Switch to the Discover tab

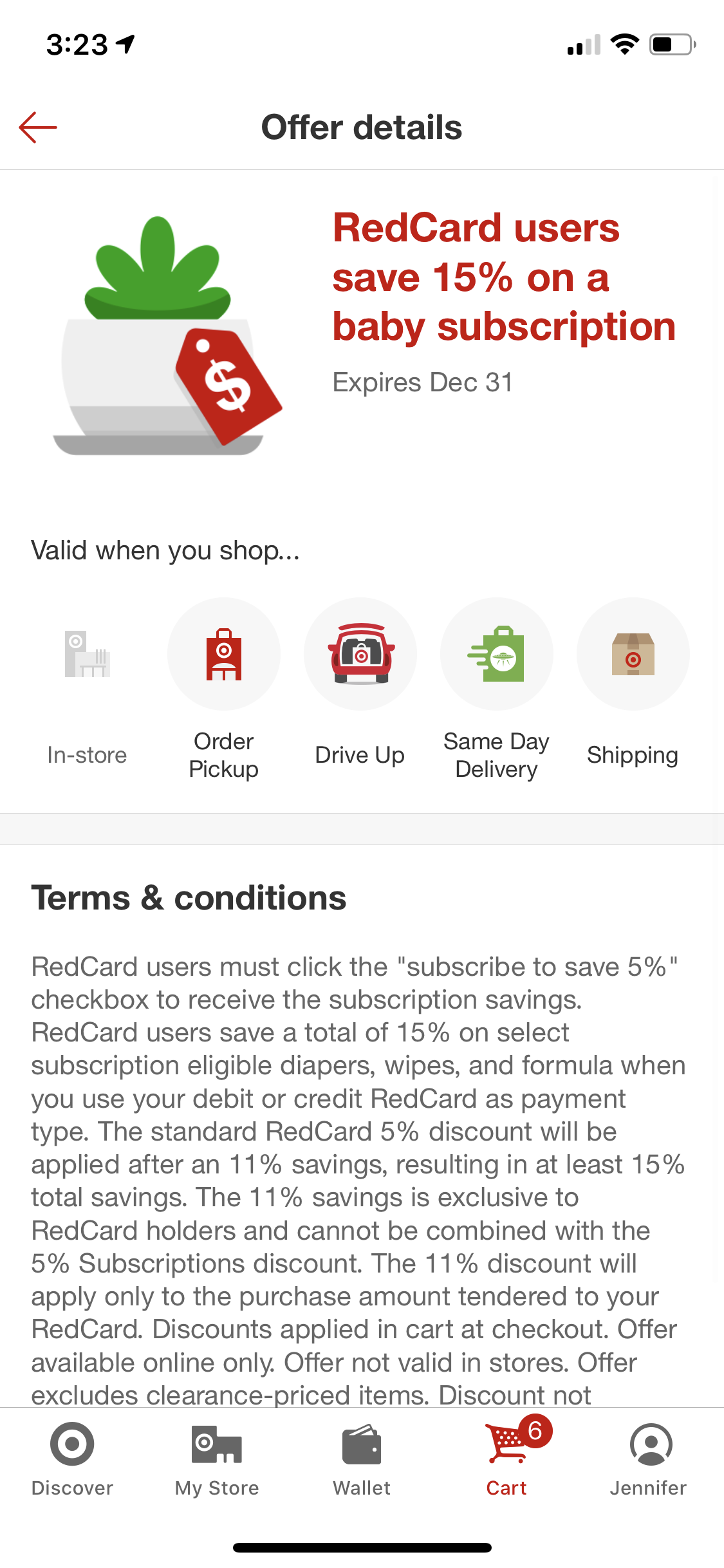(x=72, y=1459)
